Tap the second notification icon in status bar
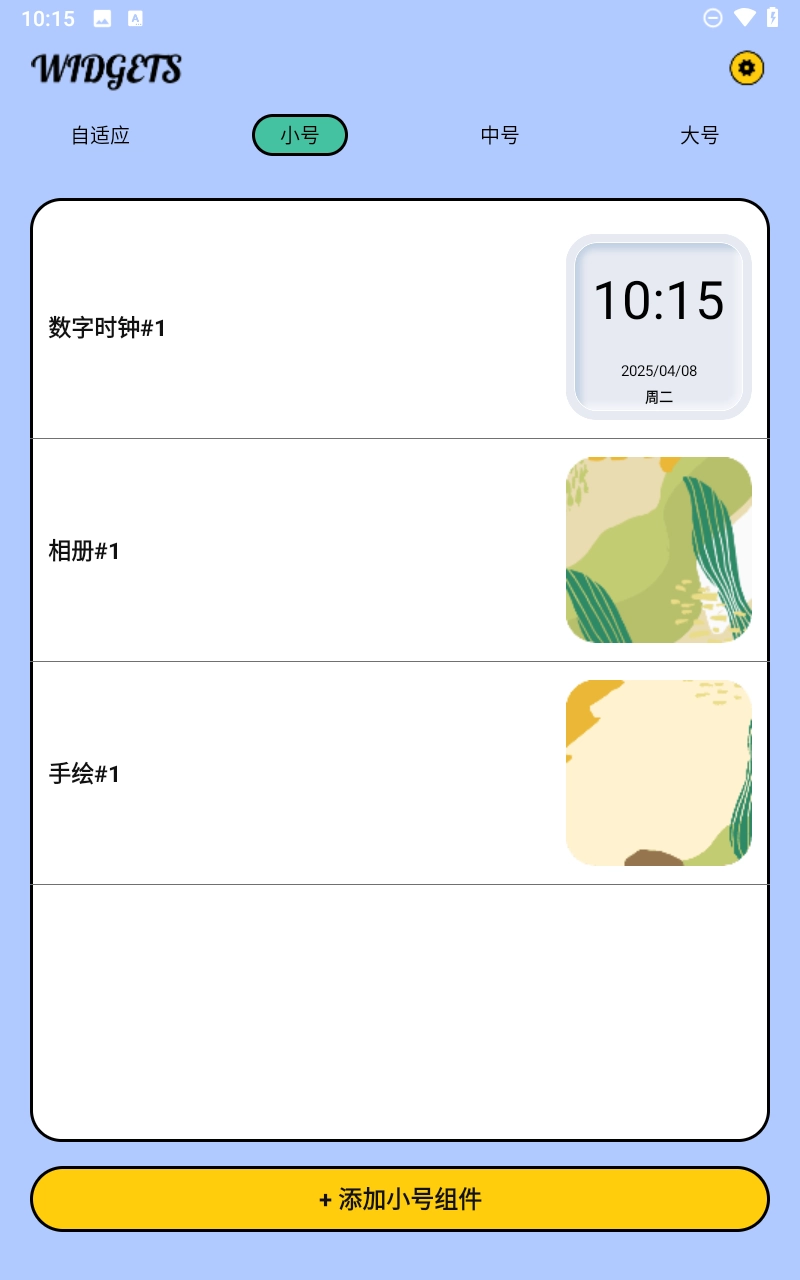Image resolution: width=800 pixels, height=1280 pixels. pyautogui.click(x=135, y=17)
